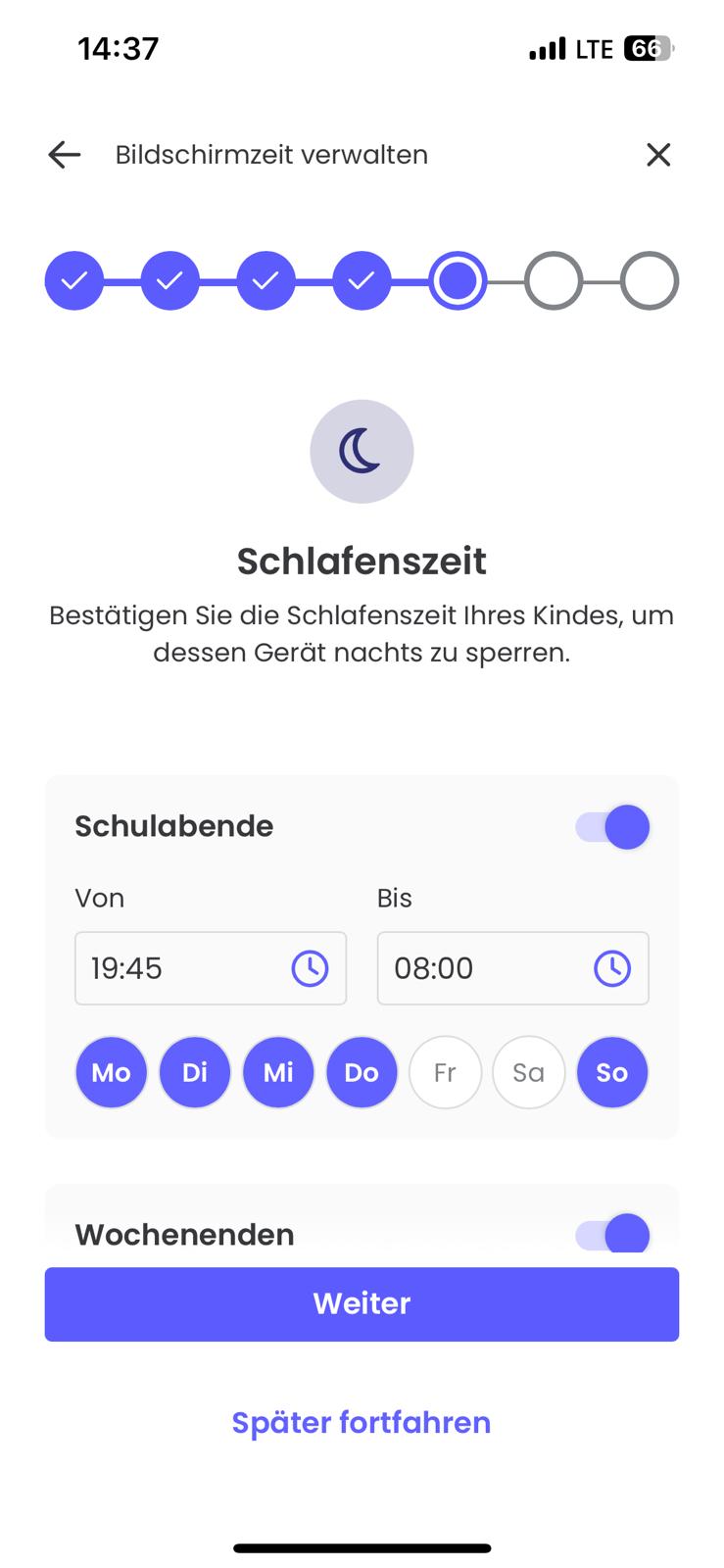Deselect the 'Mi' day in the week row
Image resolution: width=724 pixels, height=1568 pixels.
278,1072
